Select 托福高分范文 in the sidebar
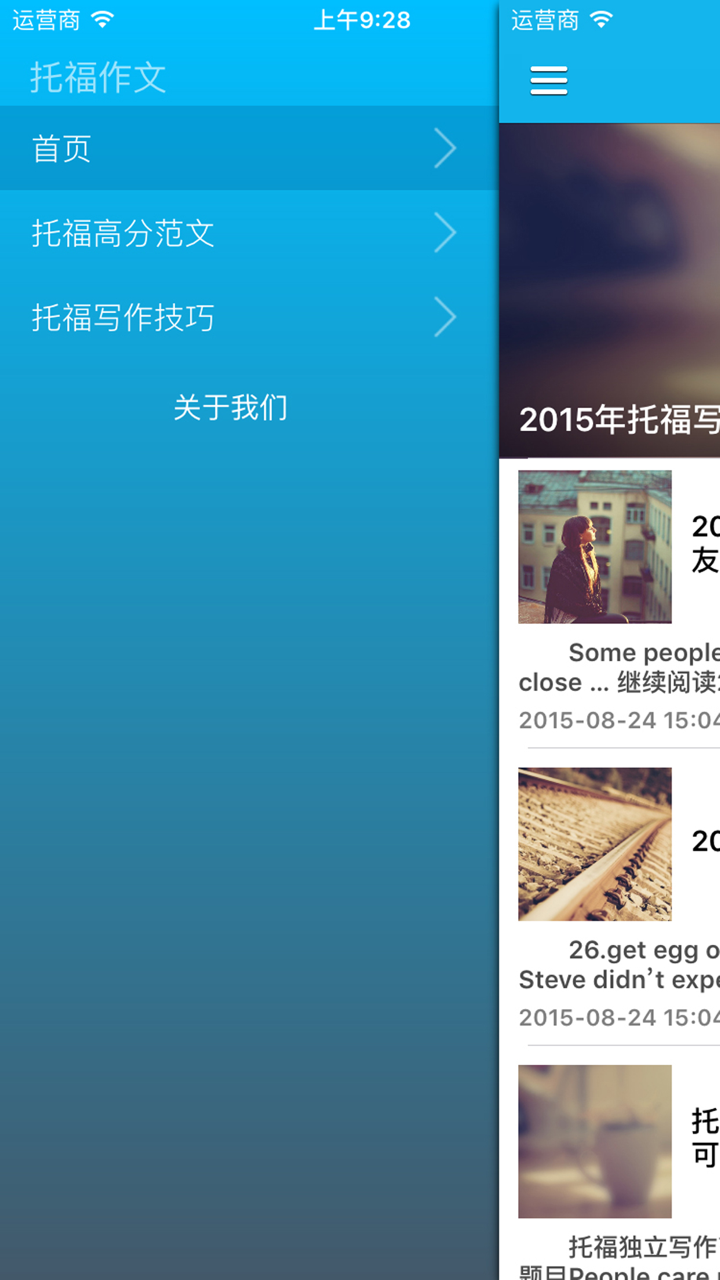The image size is (720, 1280). [120, 233]
